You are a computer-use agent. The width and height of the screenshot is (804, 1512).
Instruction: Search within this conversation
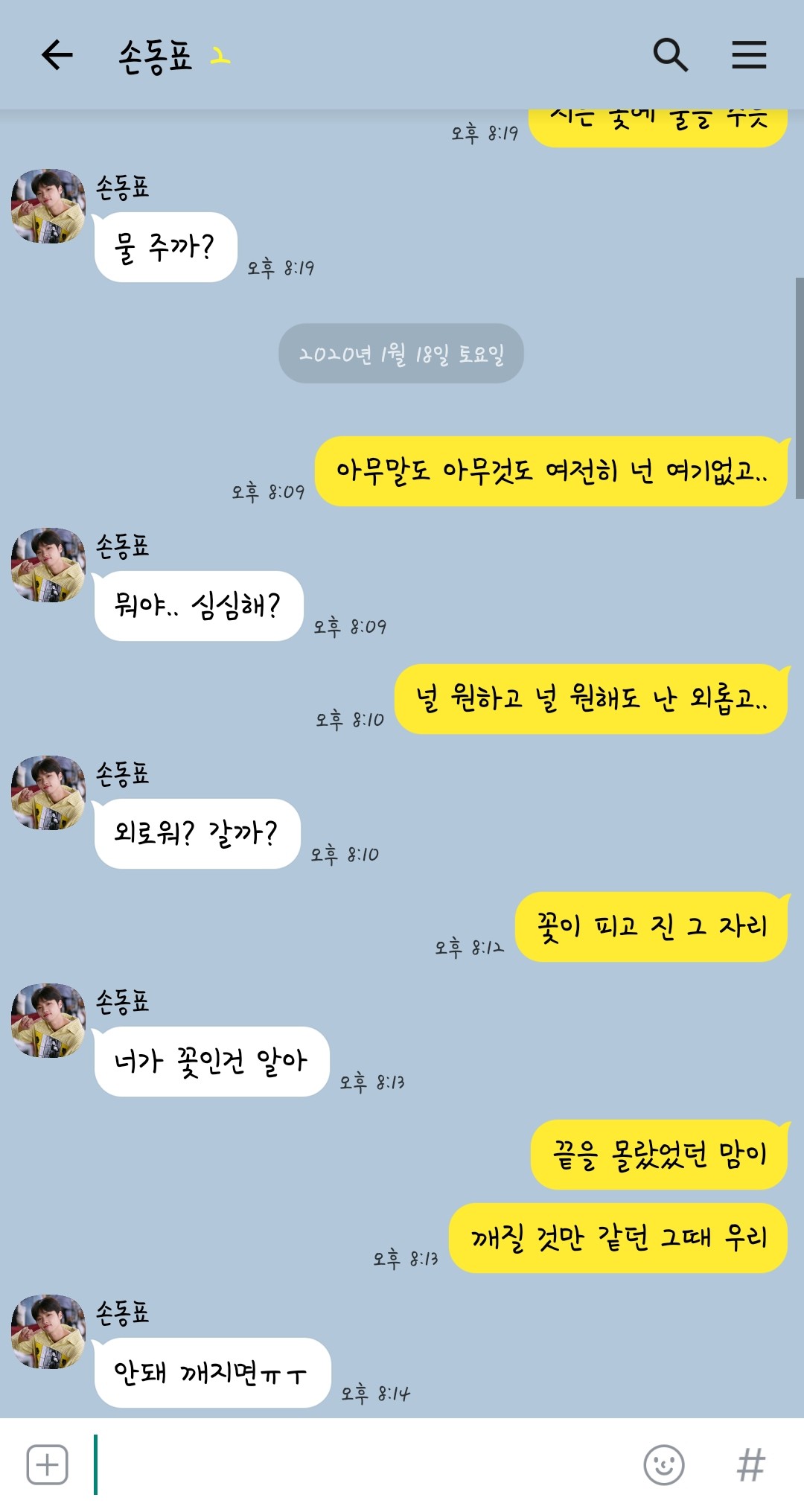(x=670, y=55)
